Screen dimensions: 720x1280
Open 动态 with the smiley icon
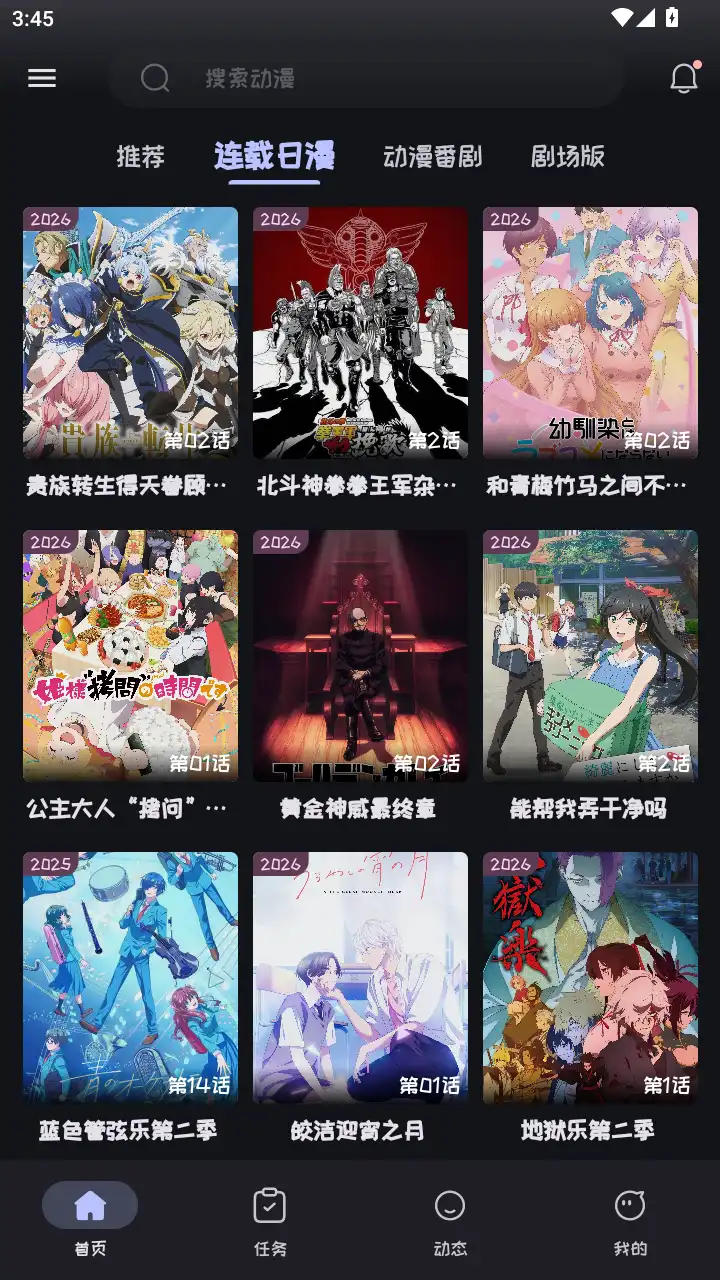tap(450, 1205)
